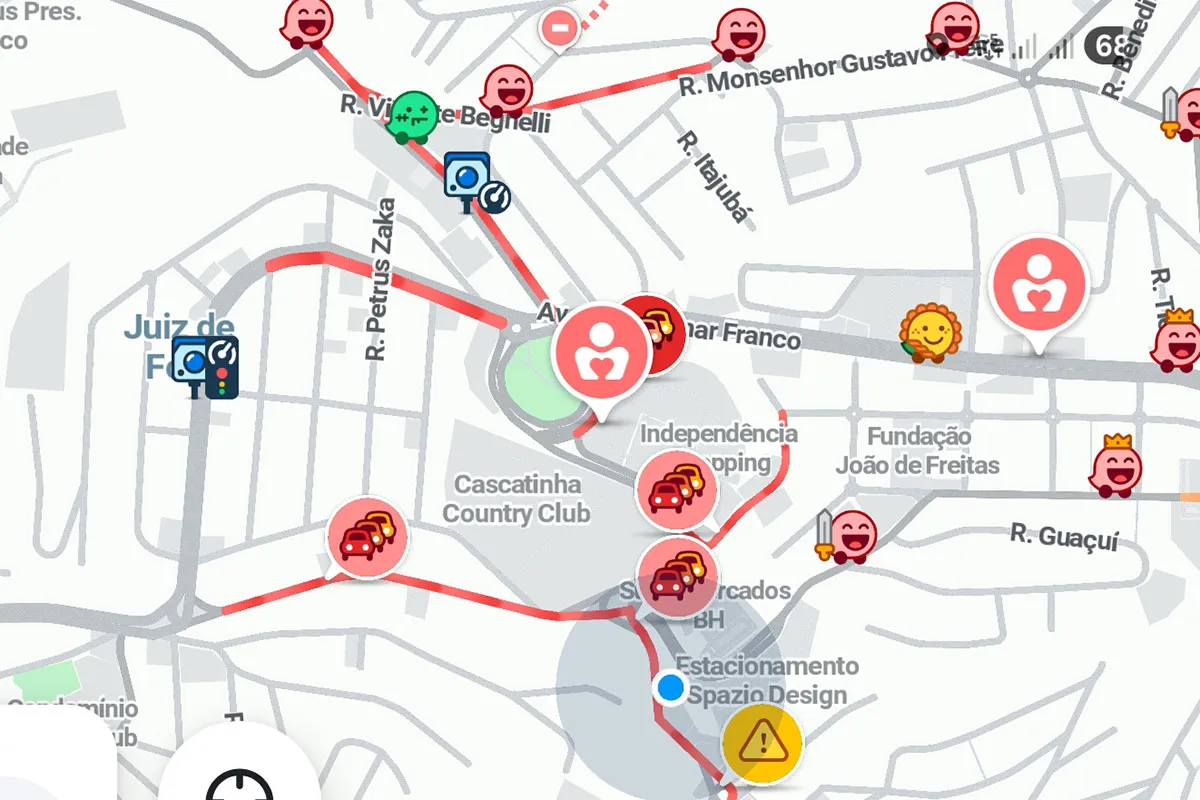Open the red light camera near Juiz de Fora
This screenshot has height=800, width=1200.
205,367
